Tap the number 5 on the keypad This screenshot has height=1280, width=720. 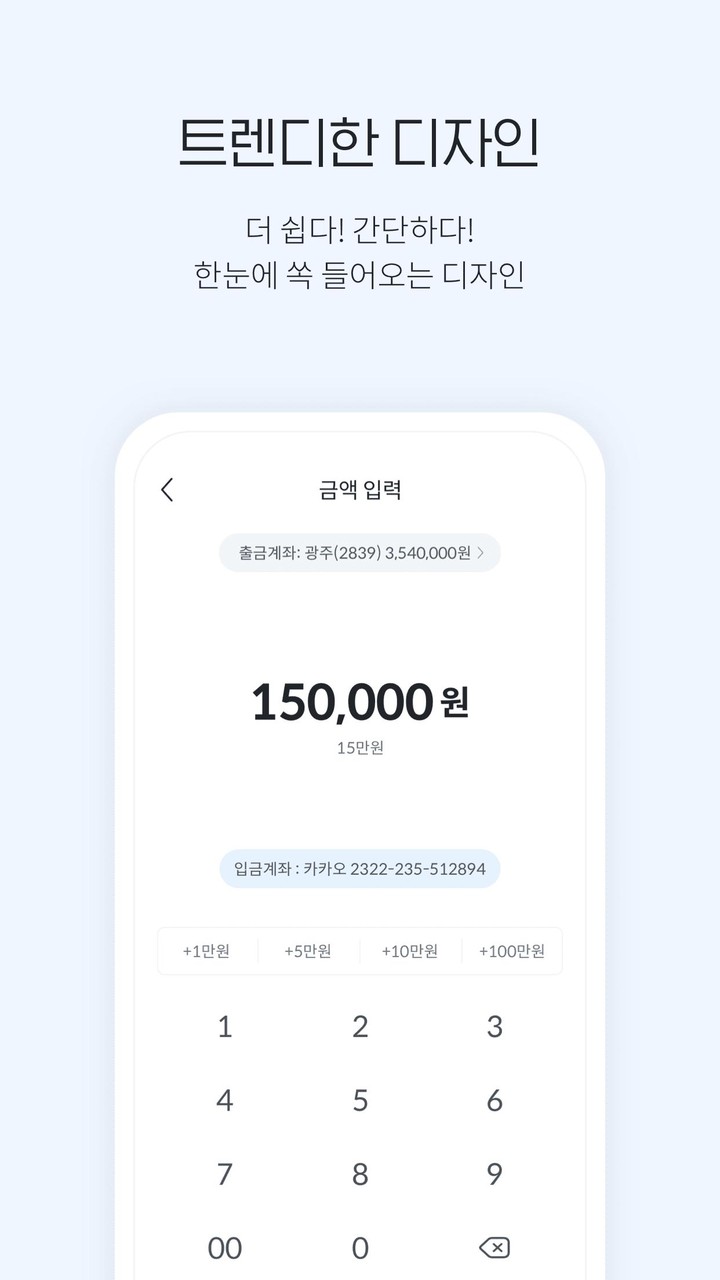coord(360,1100)
